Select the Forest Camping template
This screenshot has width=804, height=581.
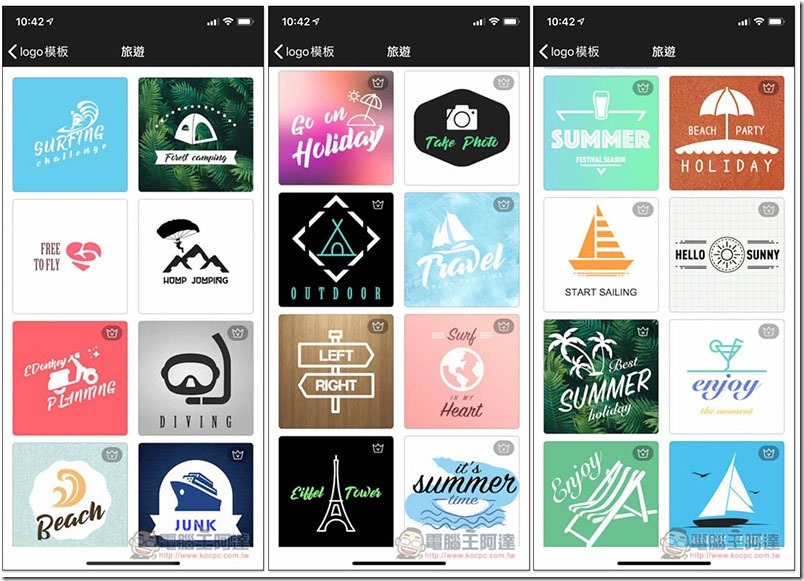click(196, 135)
